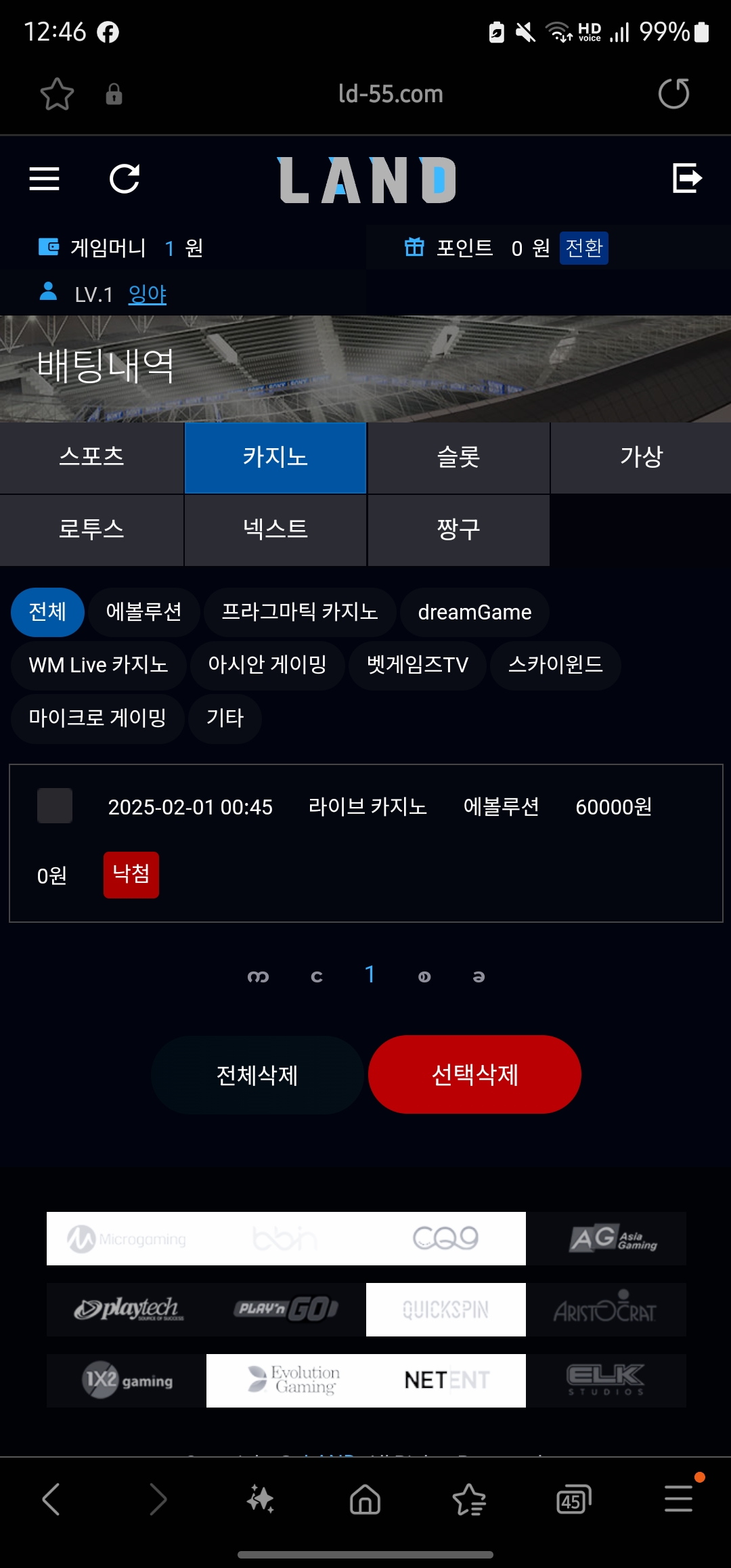
Task: Switch to the 슬롯 tab
Action: [458, 457]
